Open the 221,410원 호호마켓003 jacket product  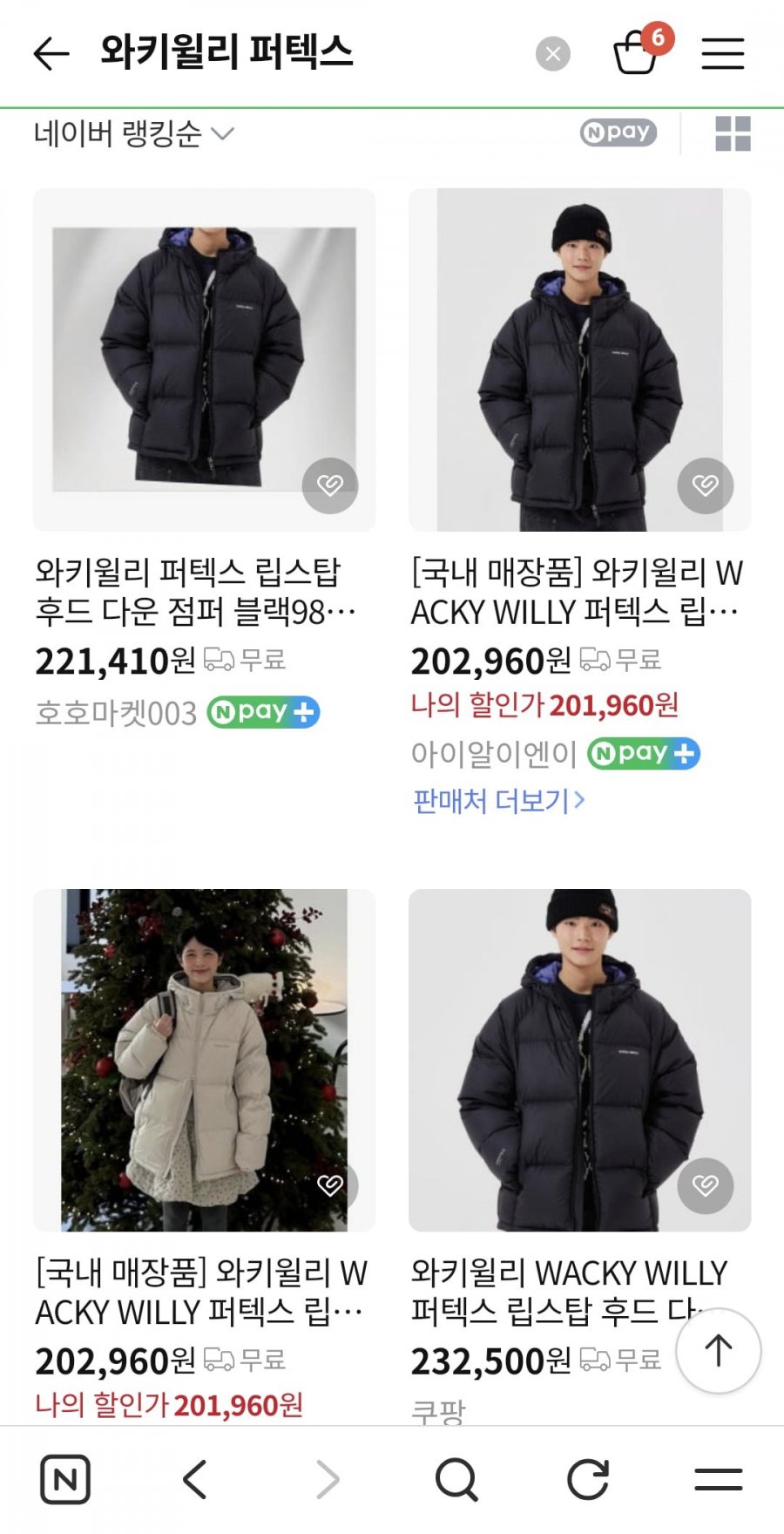tap(204, 359)
